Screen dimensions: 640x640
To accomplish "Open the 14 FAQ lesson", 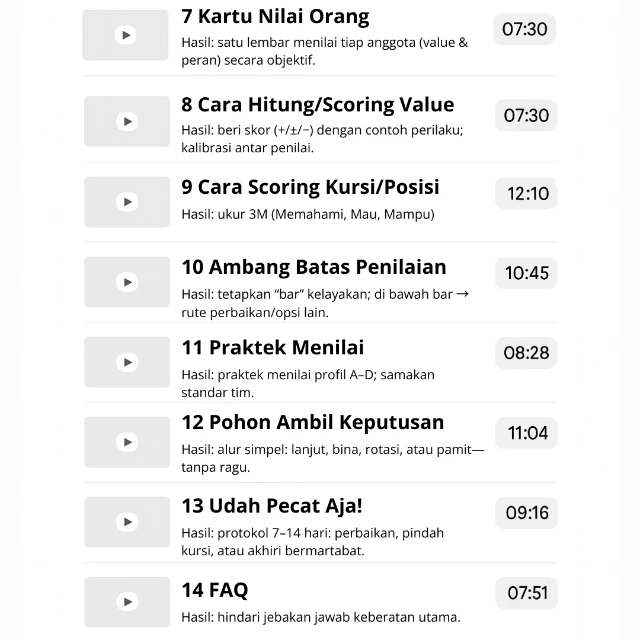I will pyautogui.click(x=215, y=590).
